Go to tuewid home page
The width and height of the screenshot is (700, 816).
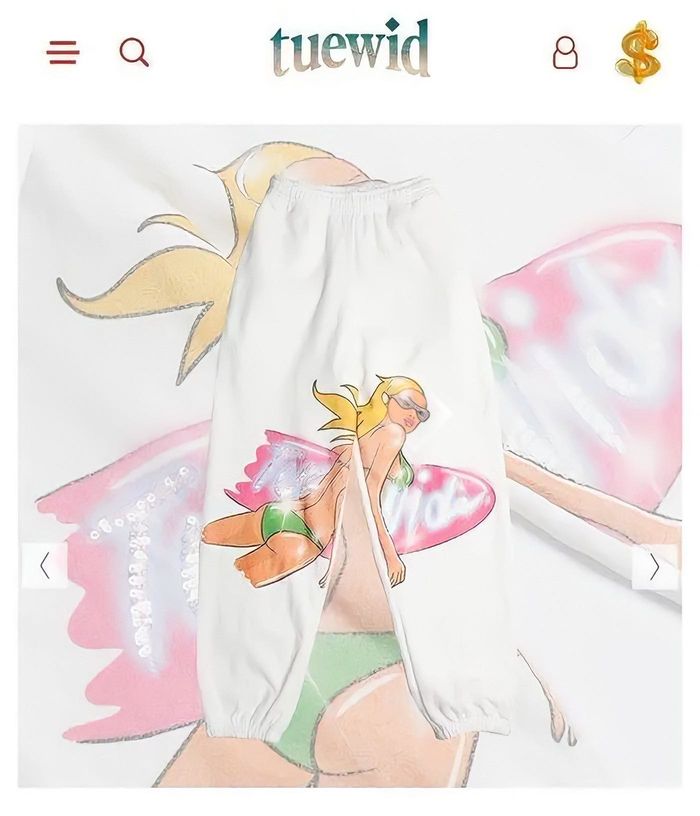coord(350,48)
